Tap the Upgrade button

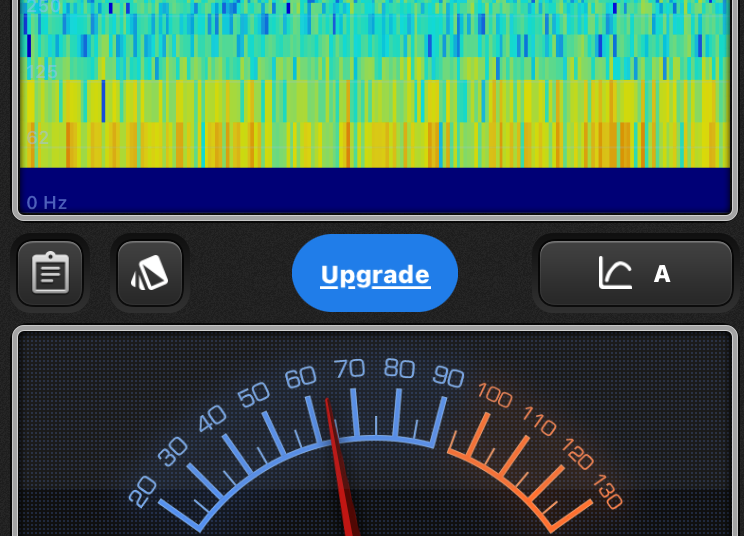pos(375,274)
